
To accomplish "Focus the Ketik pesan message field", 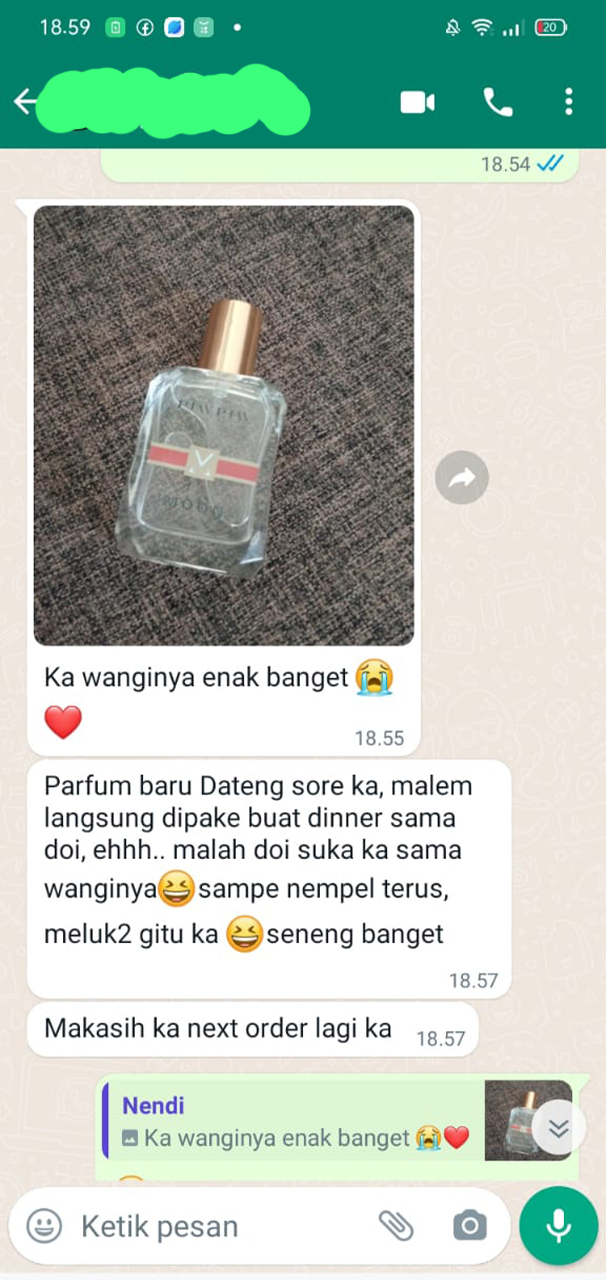I will point(220,1225).
